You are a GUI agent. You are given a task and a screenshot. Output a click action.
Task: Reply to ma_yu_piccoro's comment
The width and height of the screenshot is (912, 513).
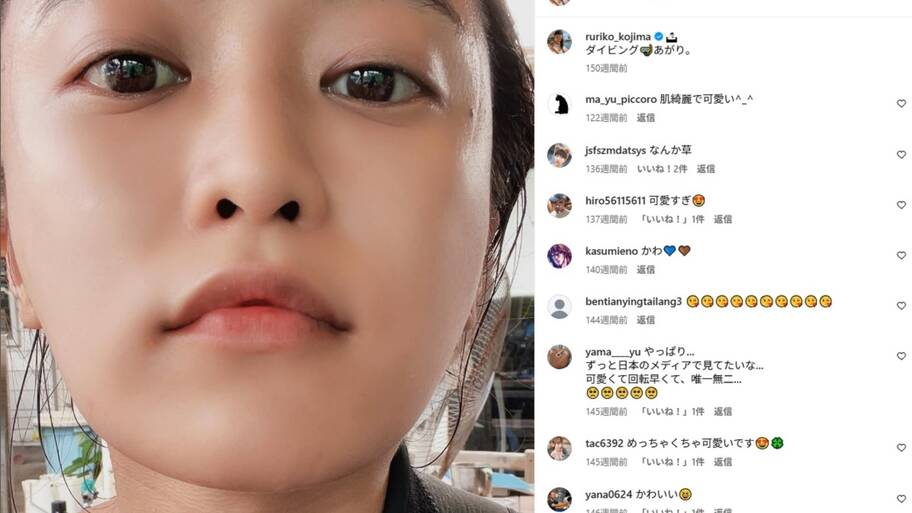(646, 118)
